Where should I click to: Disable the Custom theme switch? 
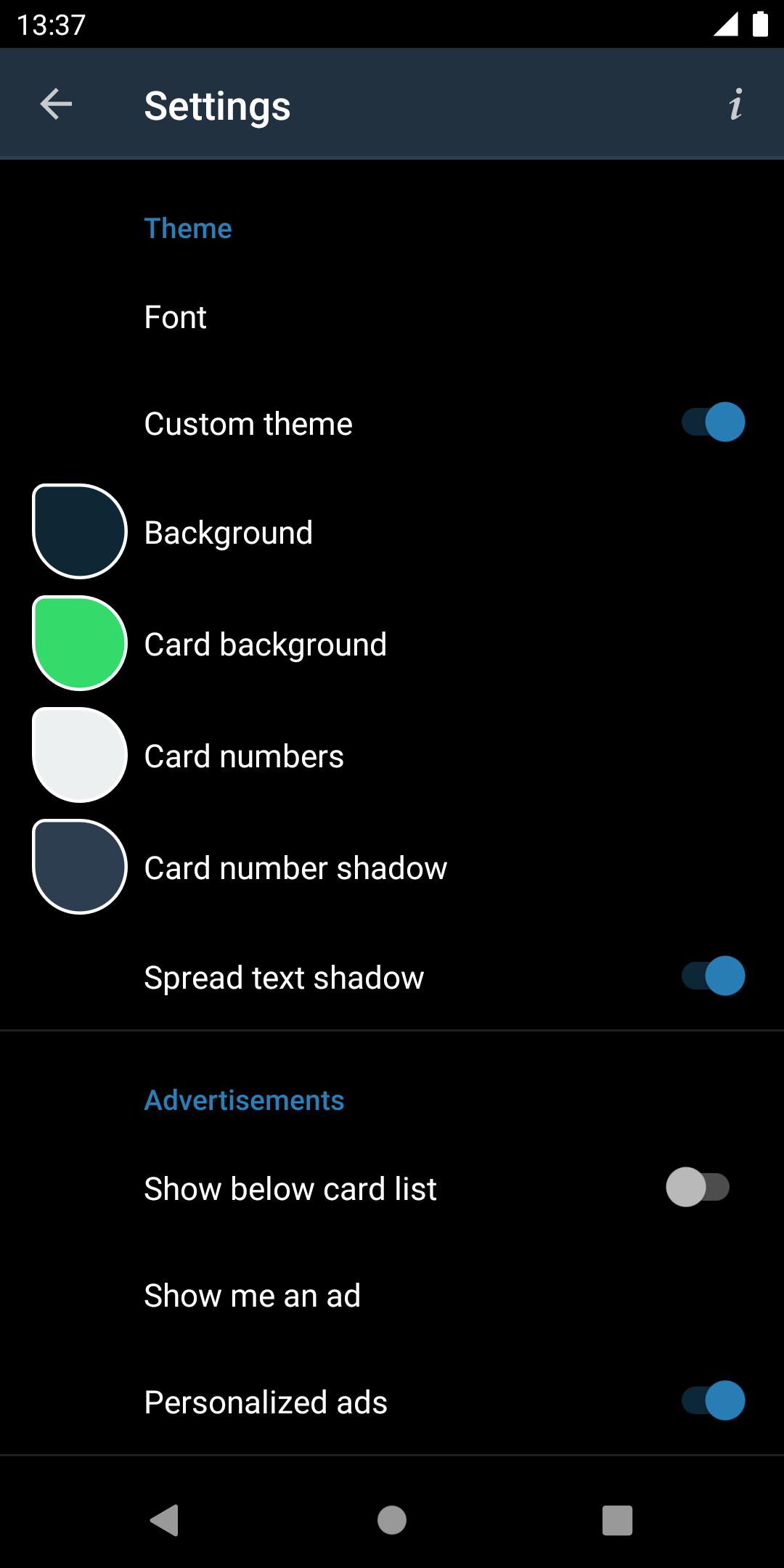point(713,422)
